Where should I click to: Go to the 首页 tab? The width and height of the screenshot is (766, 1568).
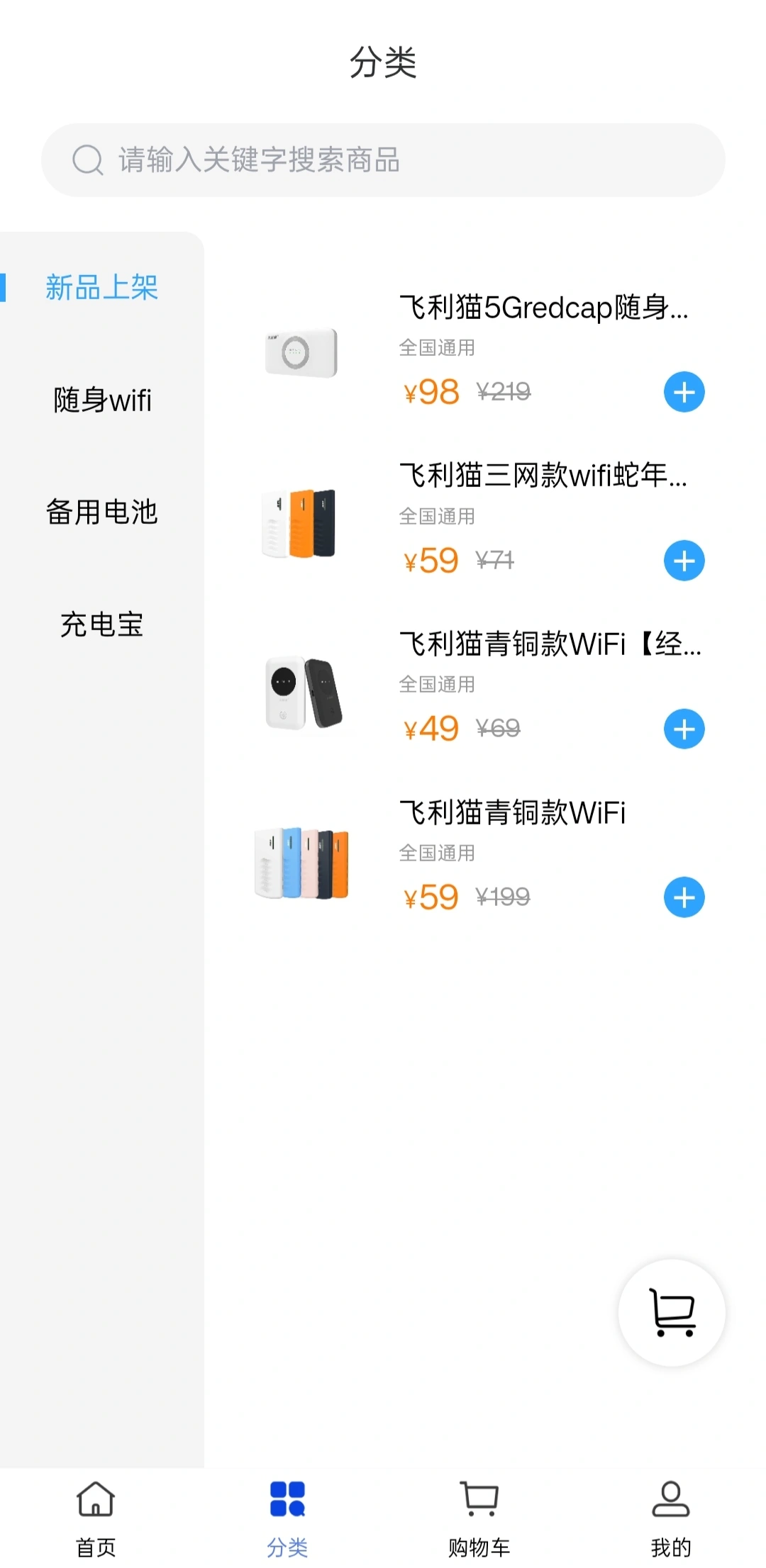point(96,1517)
